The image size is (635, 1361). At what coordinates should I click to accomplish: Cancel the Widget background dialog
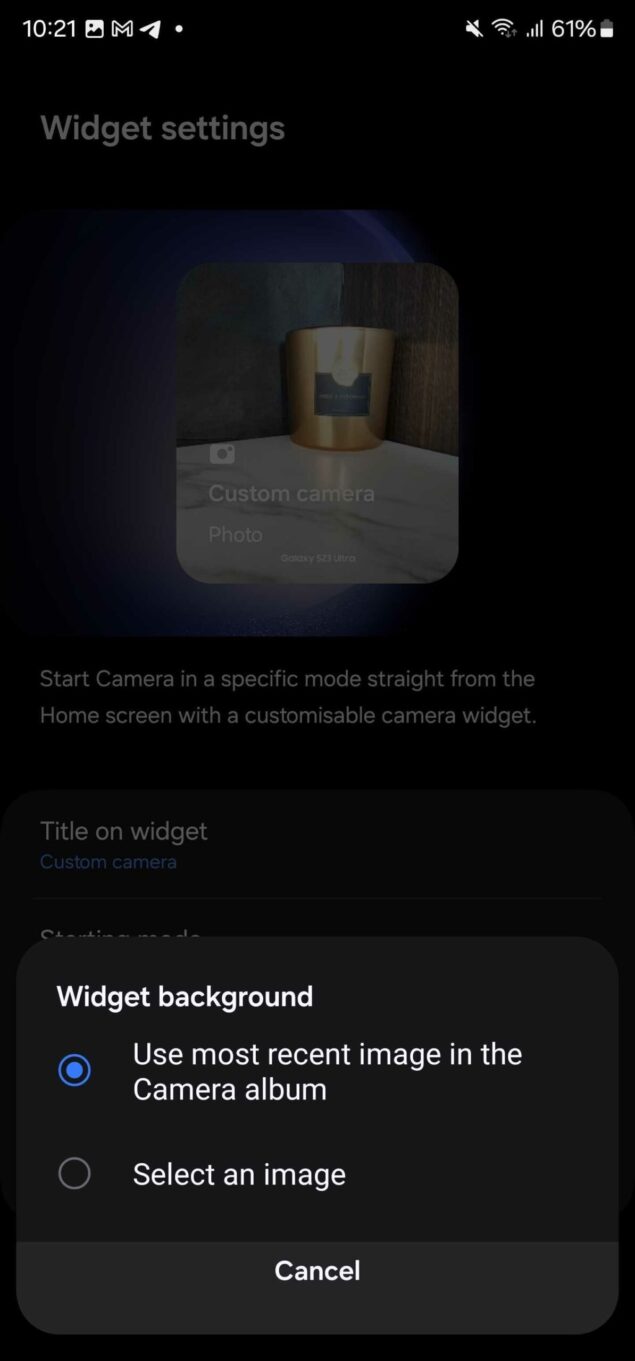[317, 1271]
